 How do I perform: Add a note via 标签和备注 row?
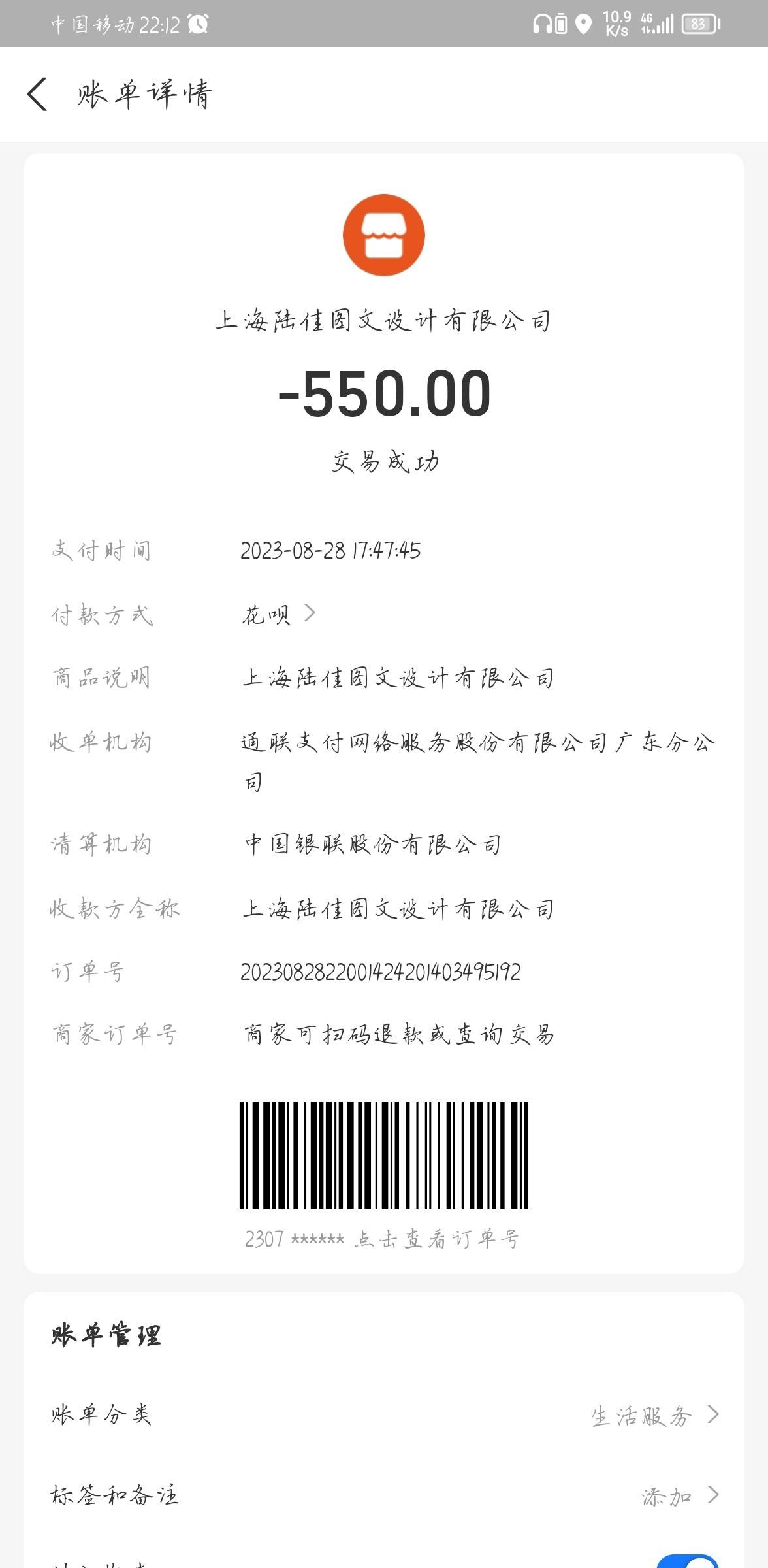pyautogui.click(x=384, y=1495)
